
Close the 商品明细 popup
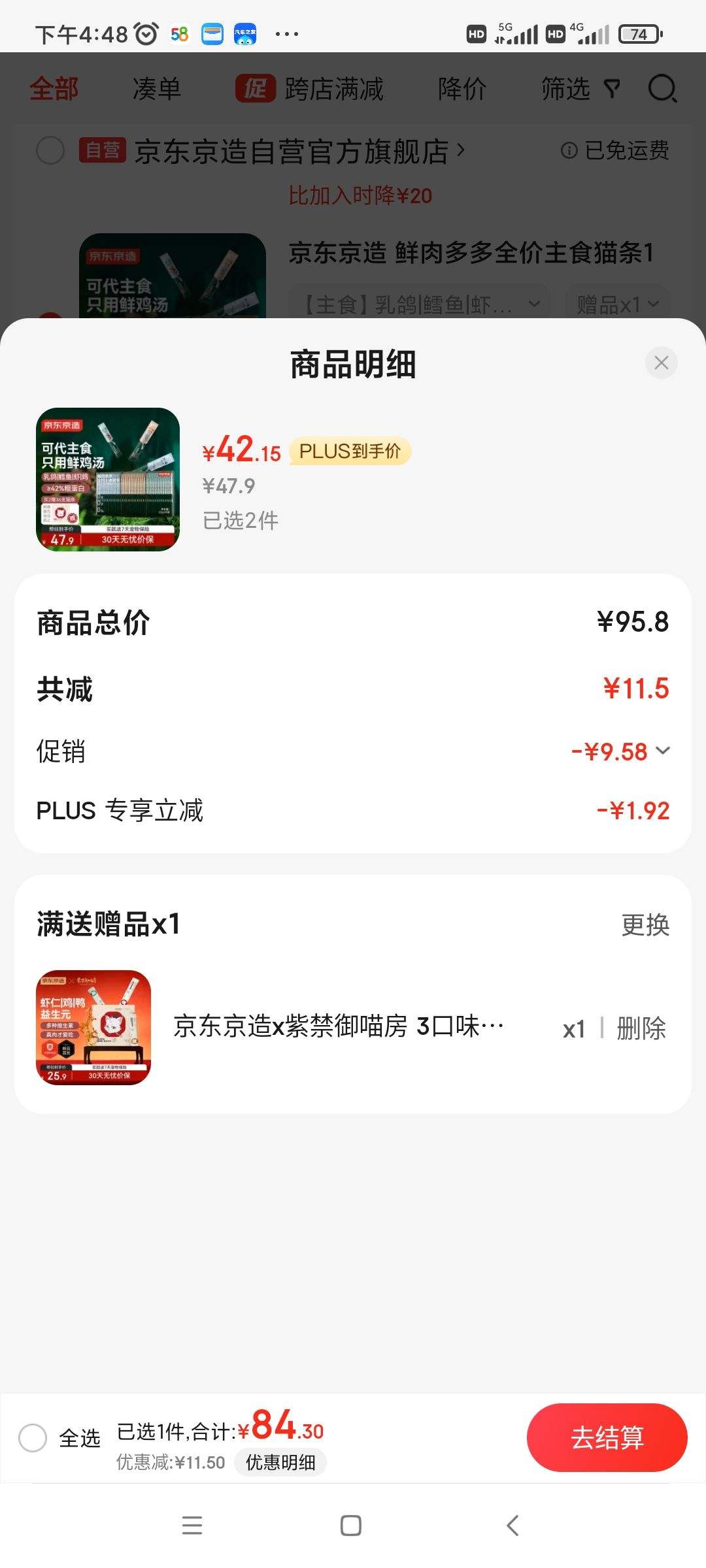point(662,363)
